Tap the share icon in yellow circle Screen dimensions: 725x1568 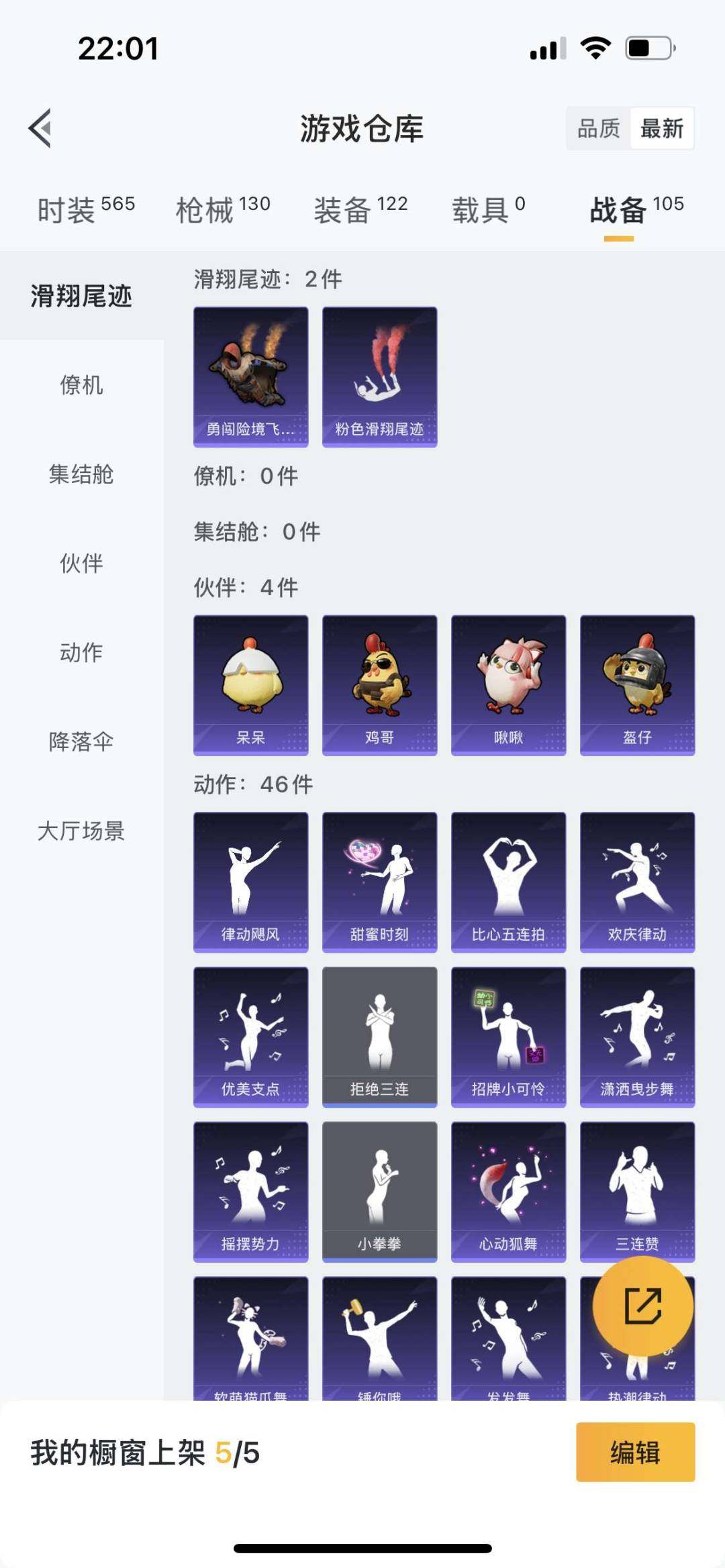point(643,1304)
